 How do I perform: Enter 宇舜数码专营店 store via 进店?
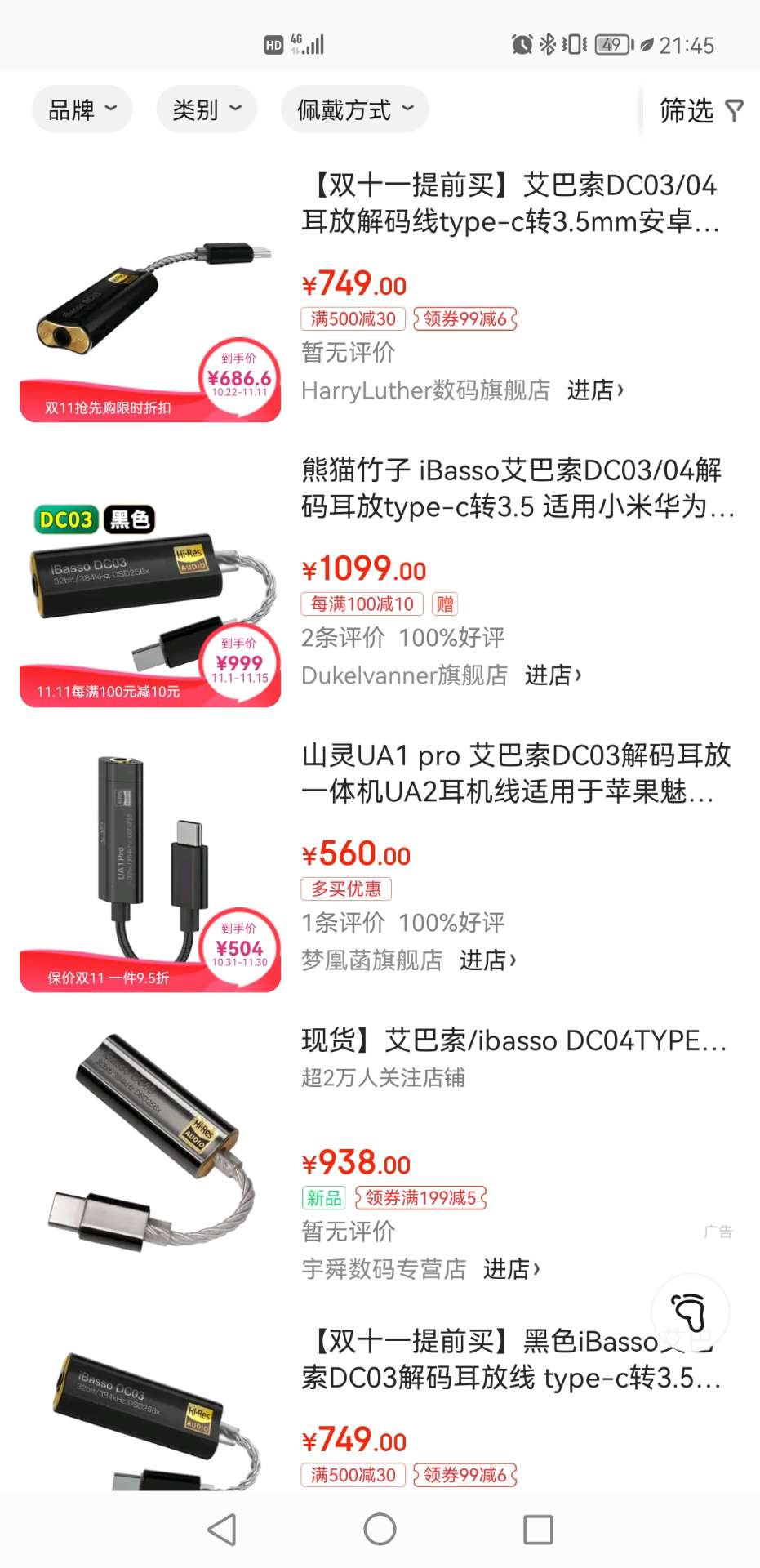(511, 1269)
